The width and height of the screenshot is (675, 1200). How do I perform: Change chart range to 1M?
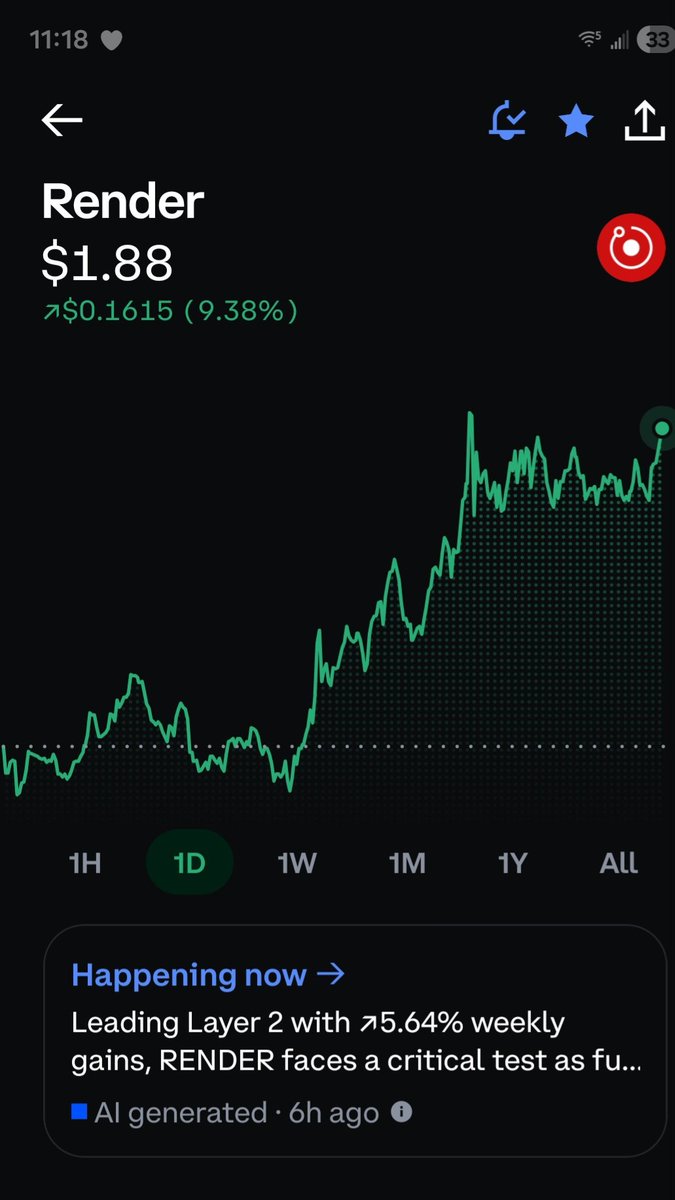(x=407, y=862)
